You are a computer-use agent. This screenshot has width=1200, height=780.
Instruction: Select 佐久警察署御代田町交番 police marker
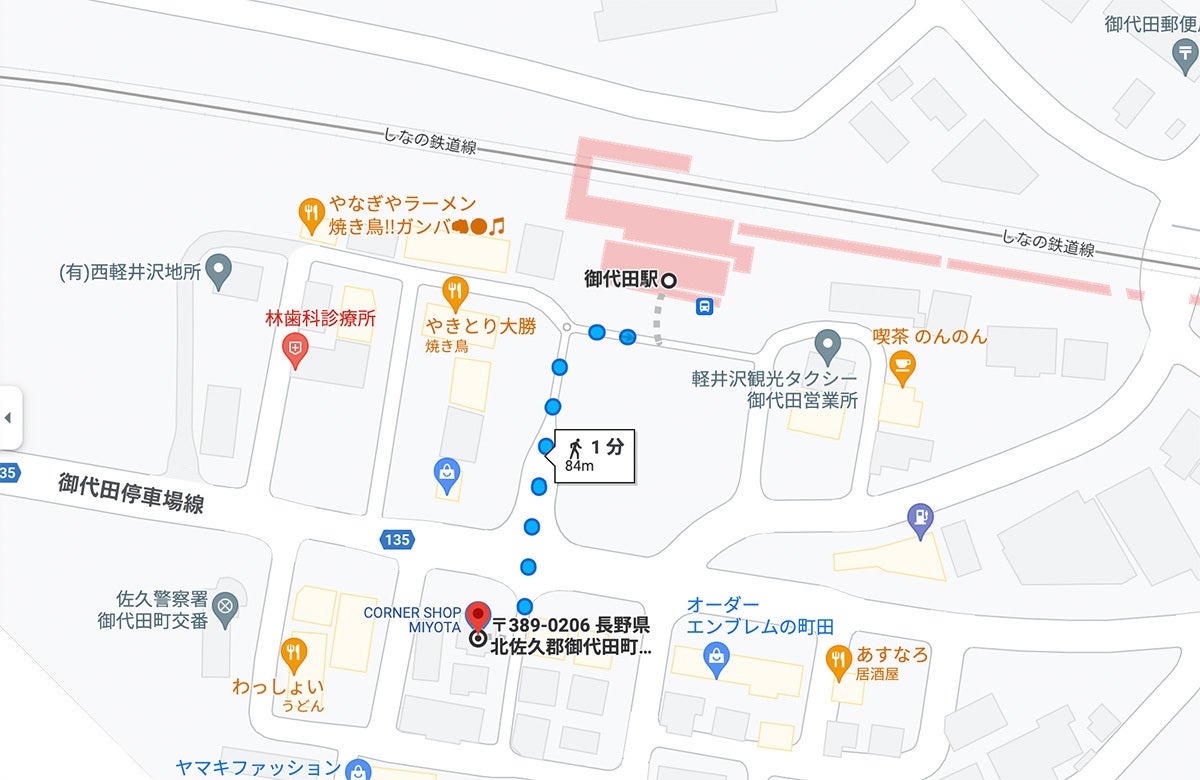tap(227, 606)
